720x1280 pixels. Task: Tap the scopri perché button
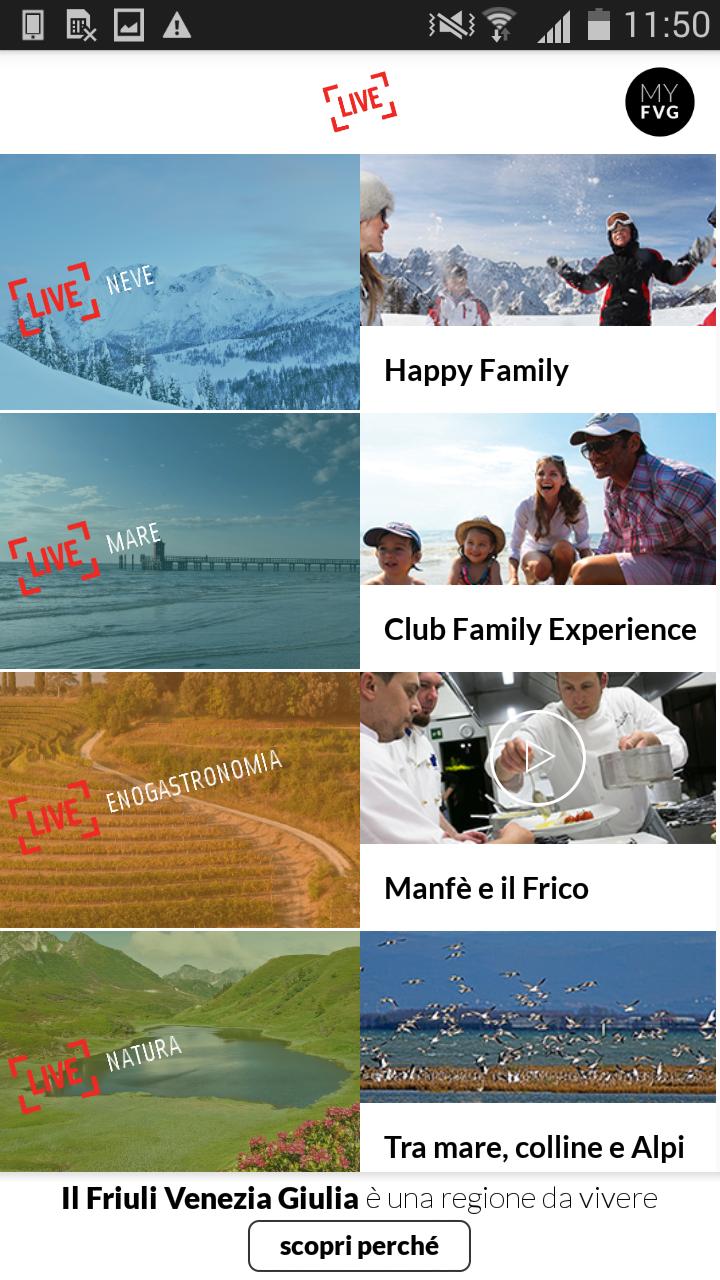(359, 1246)
